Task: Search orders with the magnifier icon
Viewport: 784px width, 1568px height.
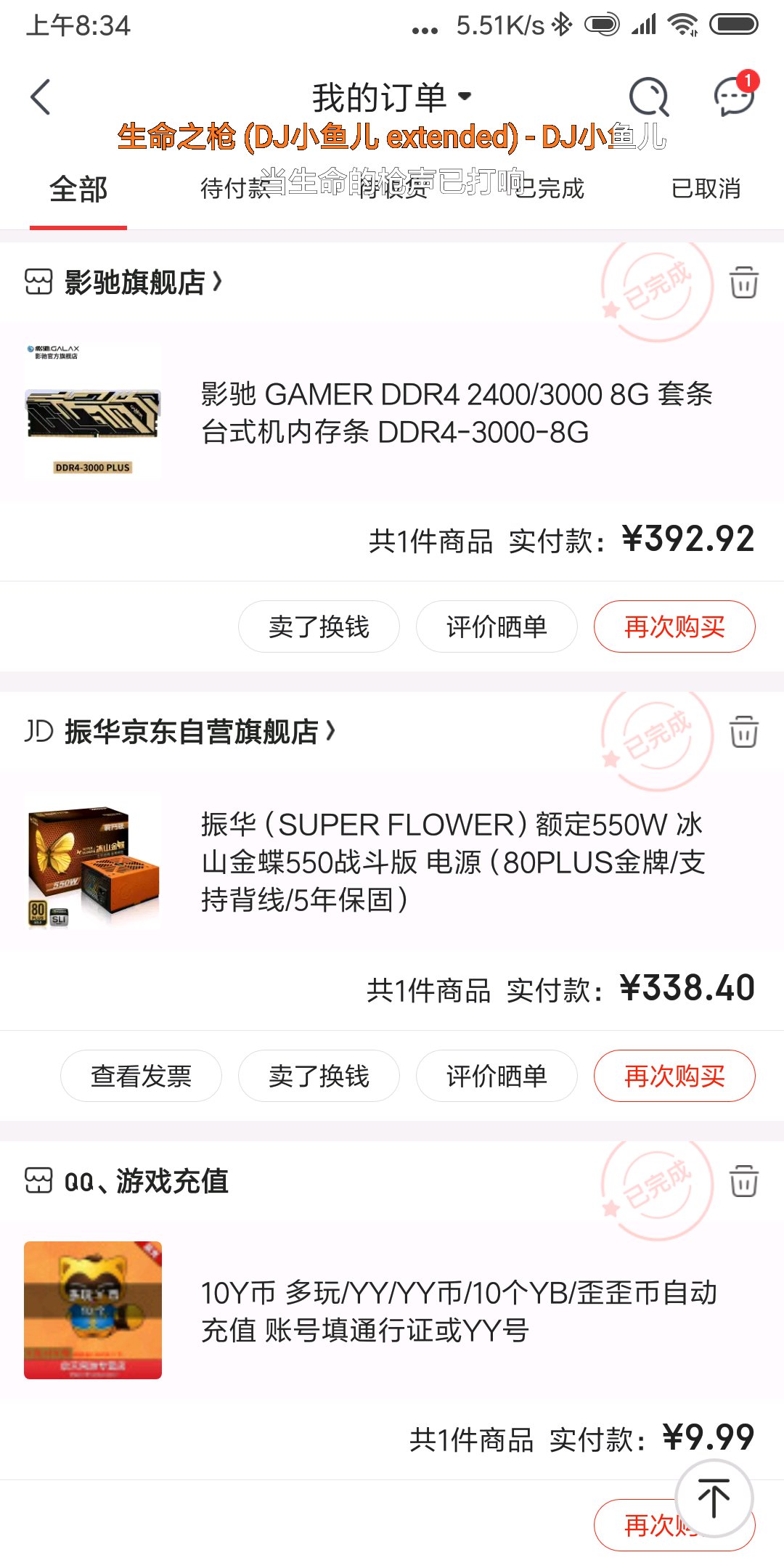Action: coord(648,97)
